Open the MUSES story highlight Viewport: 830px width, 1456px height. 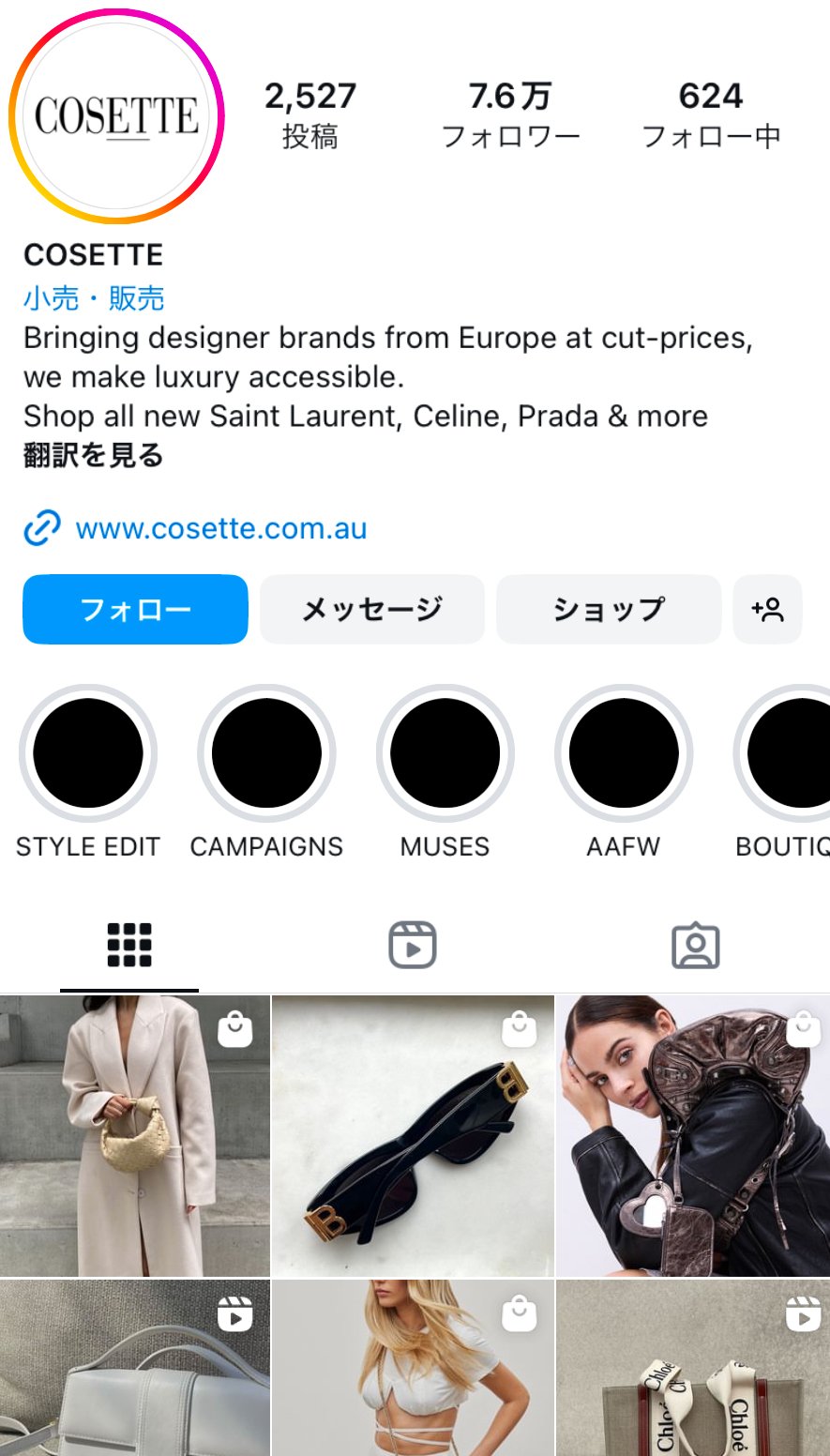445,752
